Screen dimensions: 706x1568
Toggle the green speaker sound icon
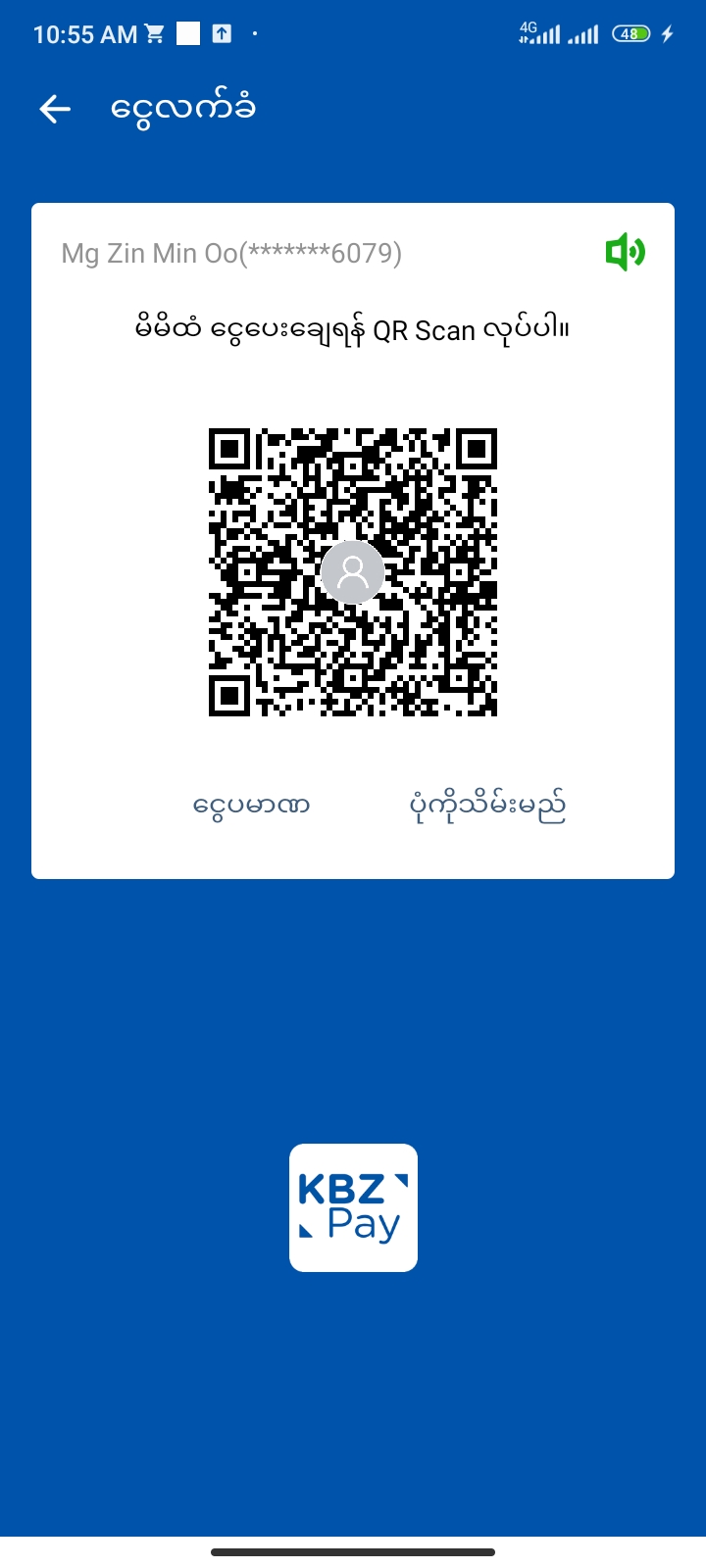tap(625, 253)
